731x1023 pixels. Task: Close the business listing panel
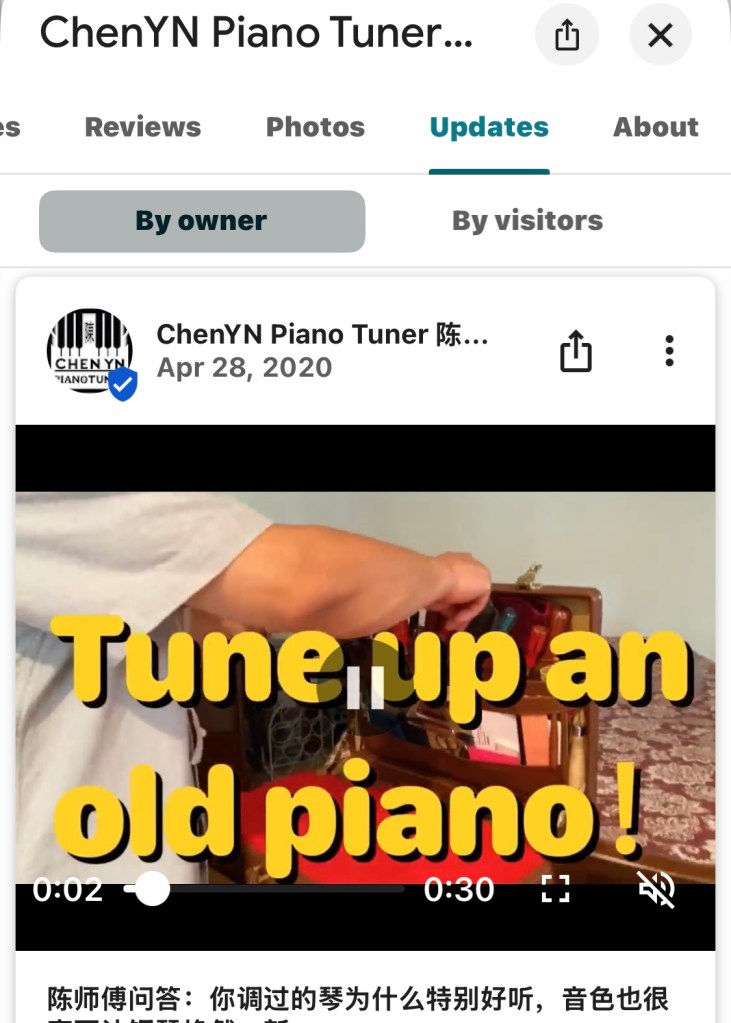pyautogui.click(x=660, y=35)
